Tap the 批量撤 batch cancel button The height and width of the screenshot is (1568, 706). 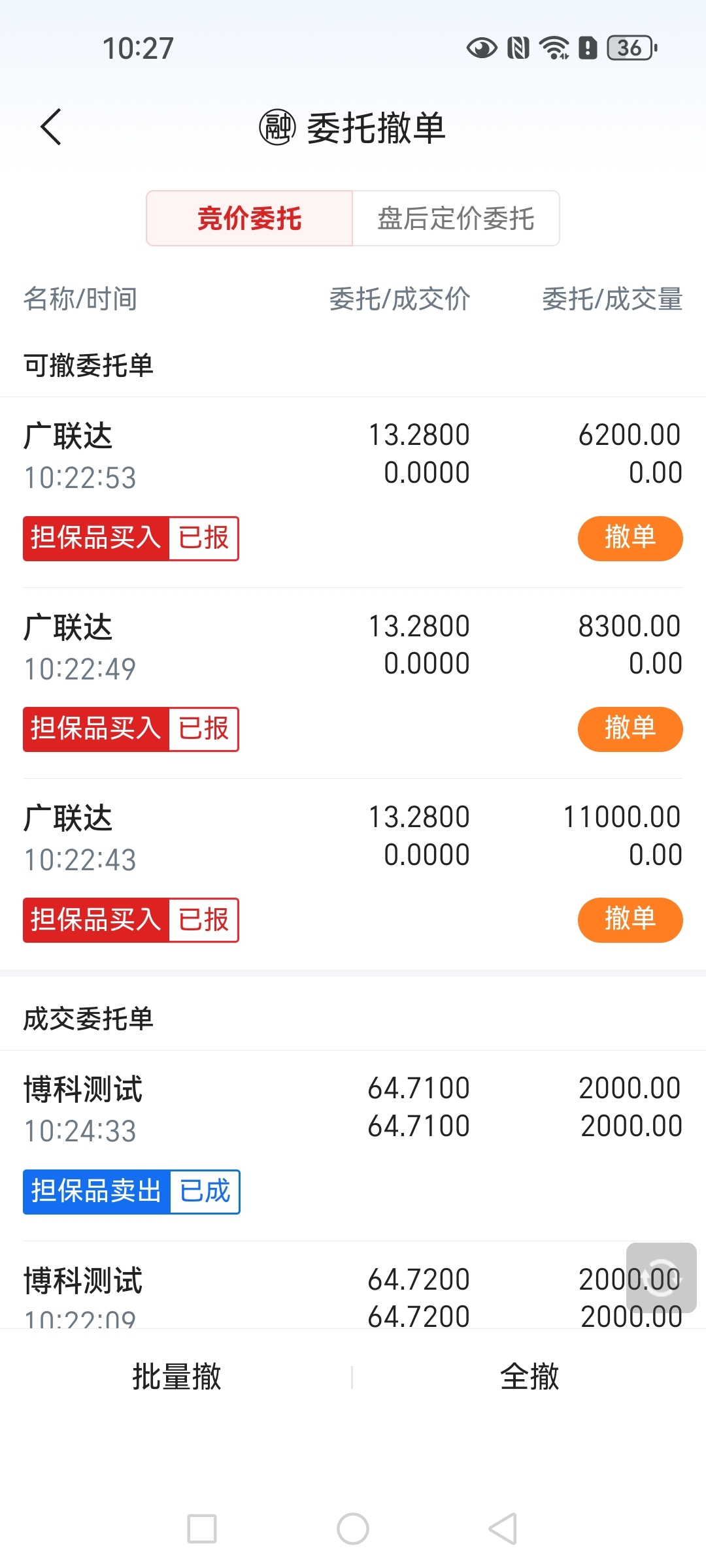coord(176,1377)
